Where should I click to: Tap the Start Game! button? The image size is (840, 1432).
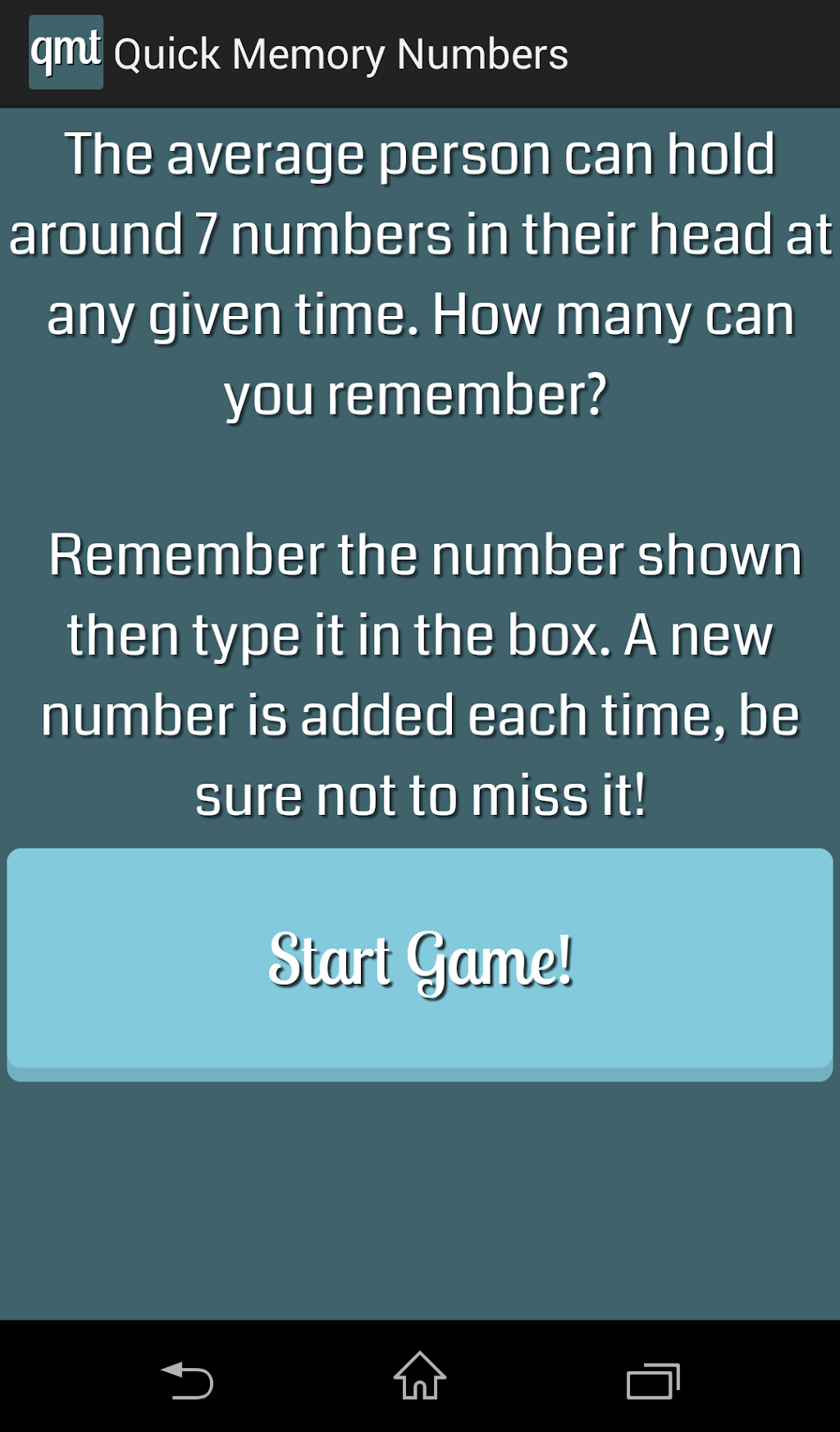point(420,962)
